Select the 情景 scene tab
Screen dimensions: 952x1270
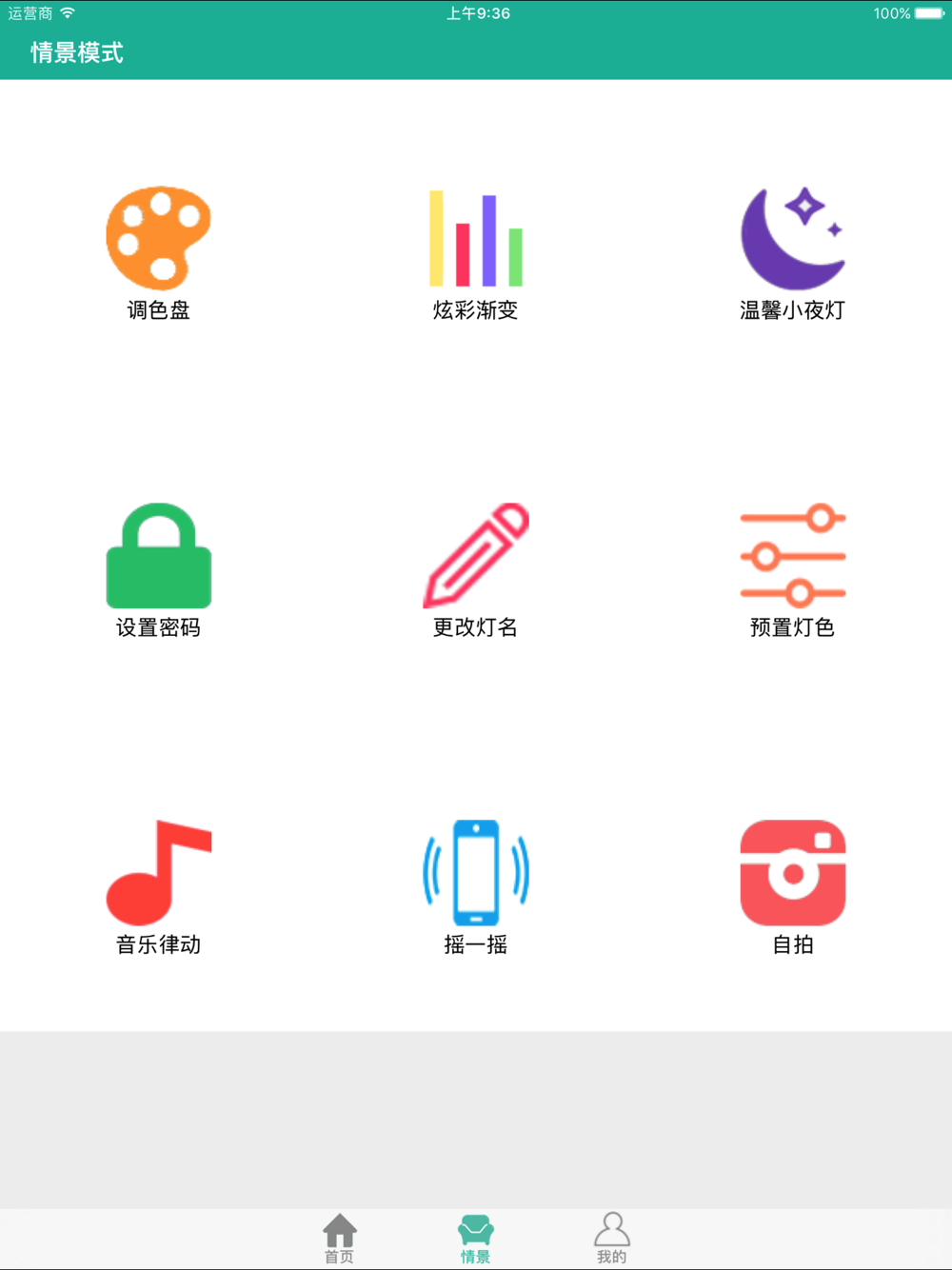(475, 1238)
